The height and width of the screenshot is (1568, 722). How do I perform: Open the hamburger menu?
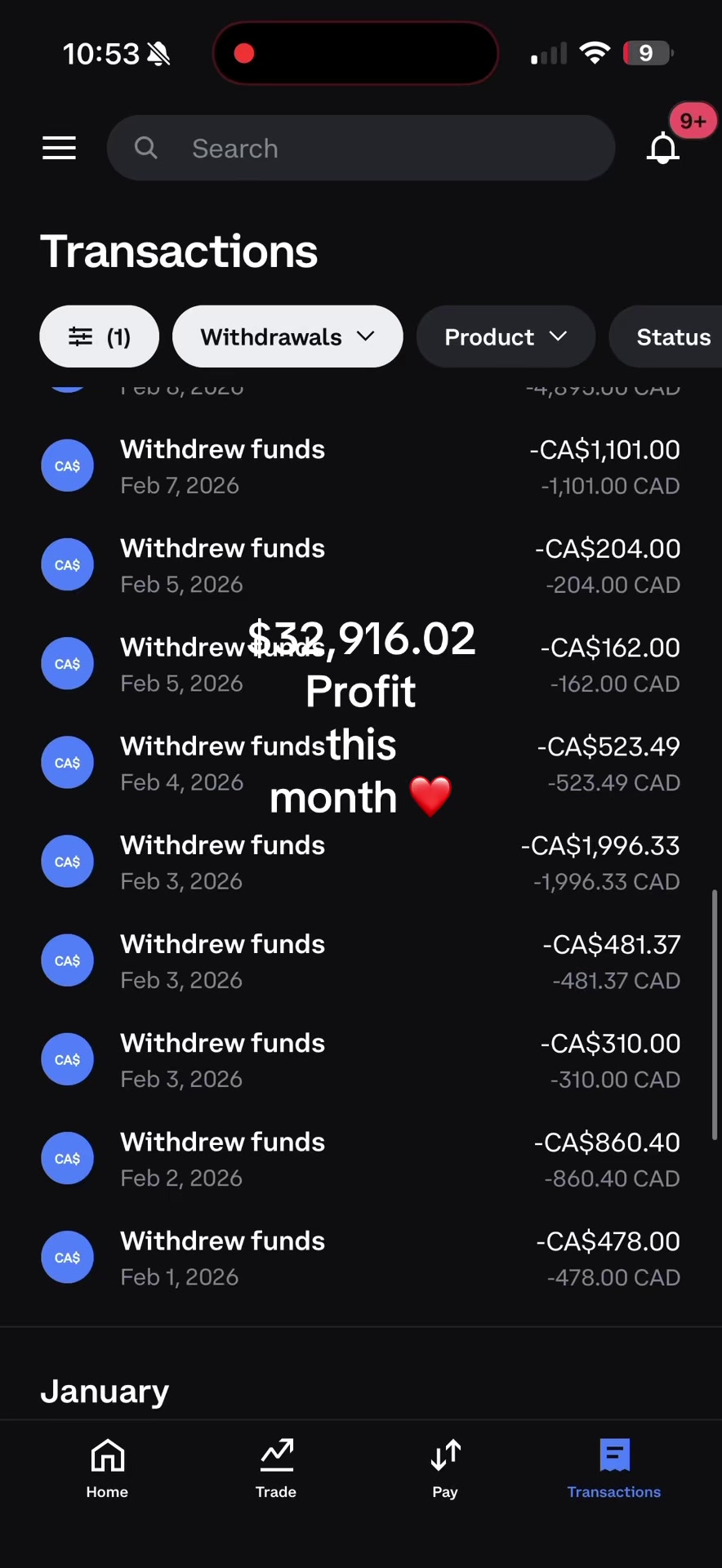pos(59,148)
